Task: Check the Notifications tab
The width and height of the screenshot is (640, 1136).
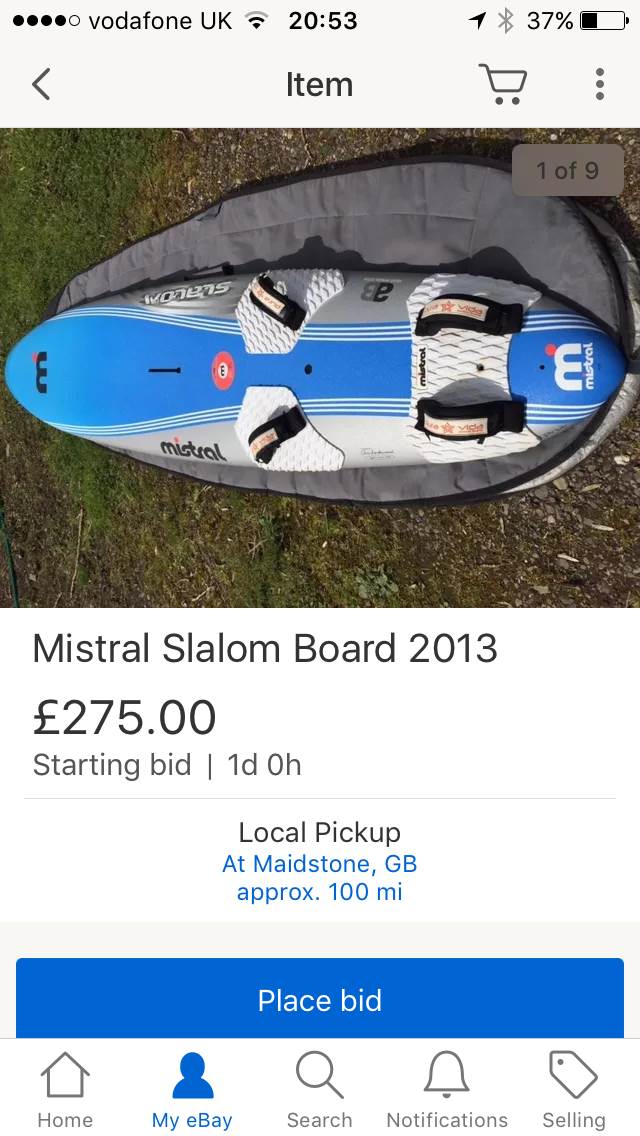Action: pos(447,1090)
